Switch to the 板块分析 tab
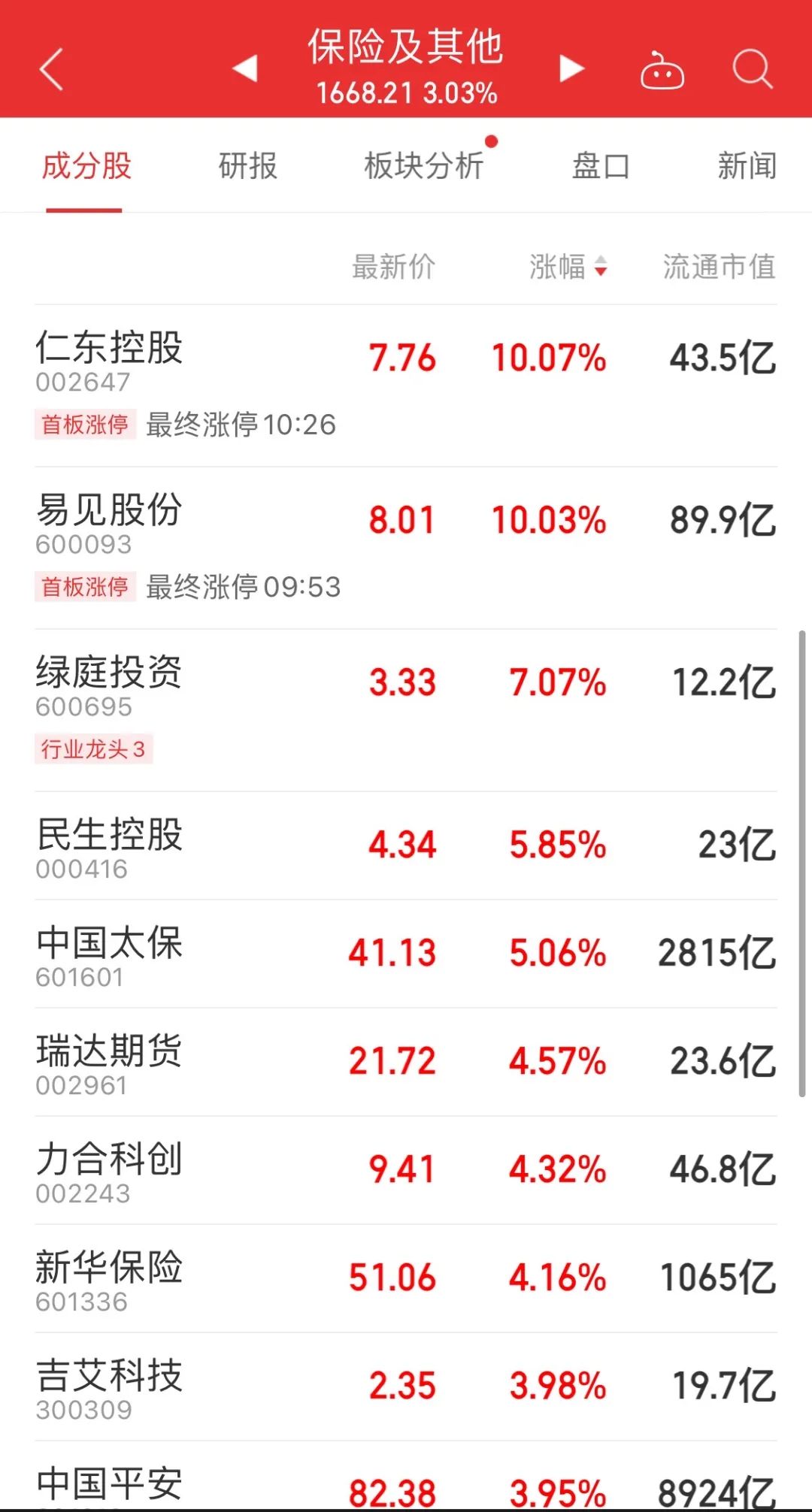 click(424, 166)
